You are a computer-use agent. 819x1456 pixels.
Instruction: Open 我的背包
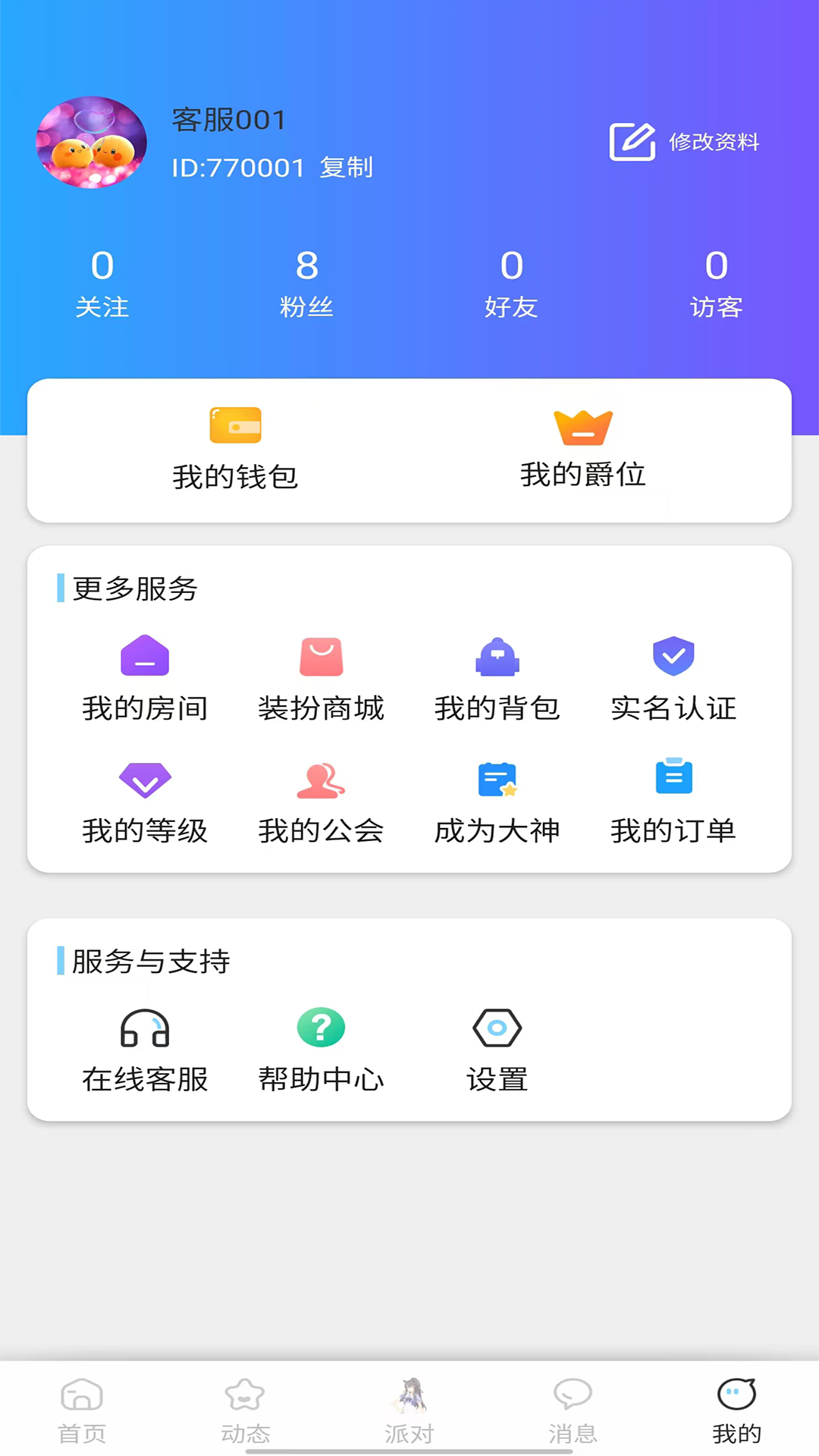pyautogui.click(x=497, y=678)
